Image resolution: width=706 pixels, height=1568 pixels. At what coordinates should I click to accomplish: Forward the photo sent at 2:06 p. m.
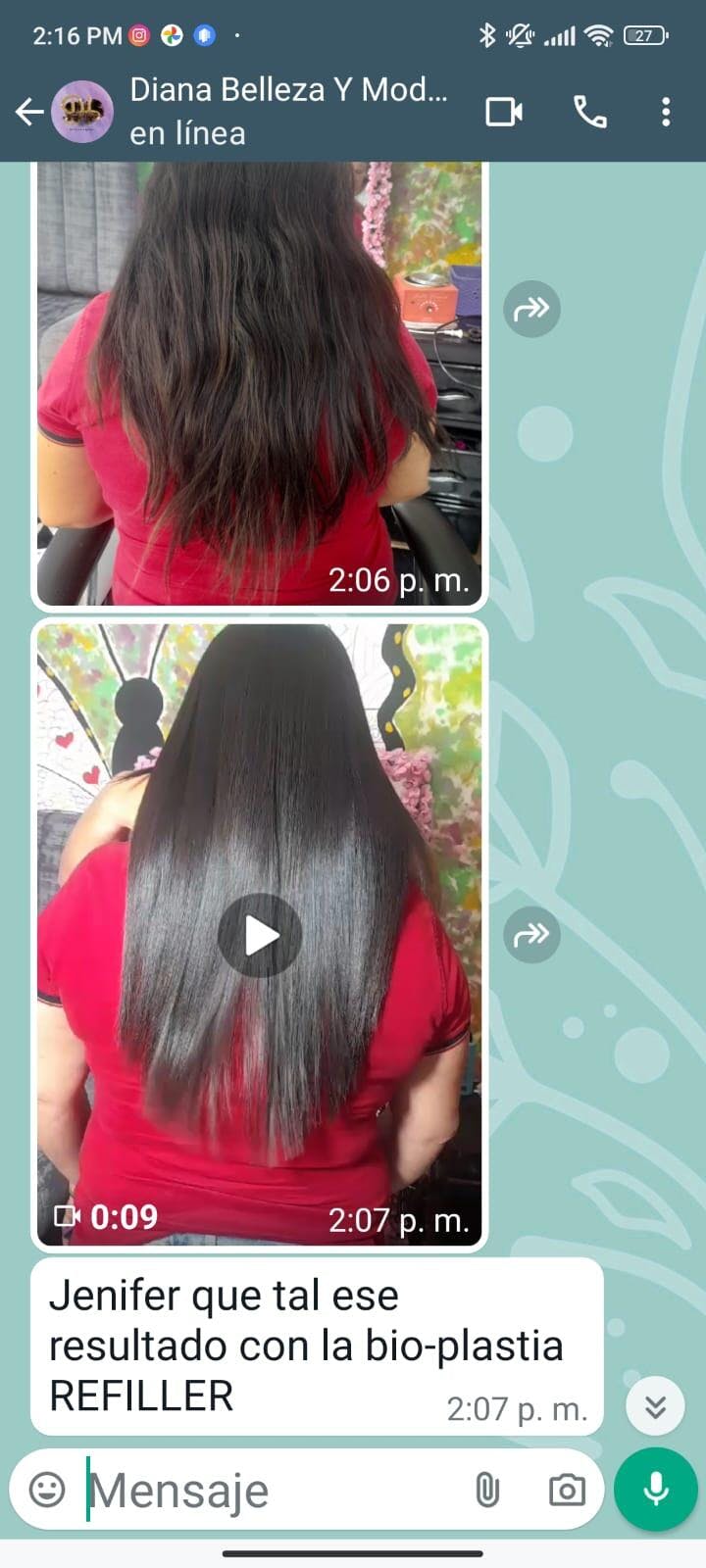531,310
